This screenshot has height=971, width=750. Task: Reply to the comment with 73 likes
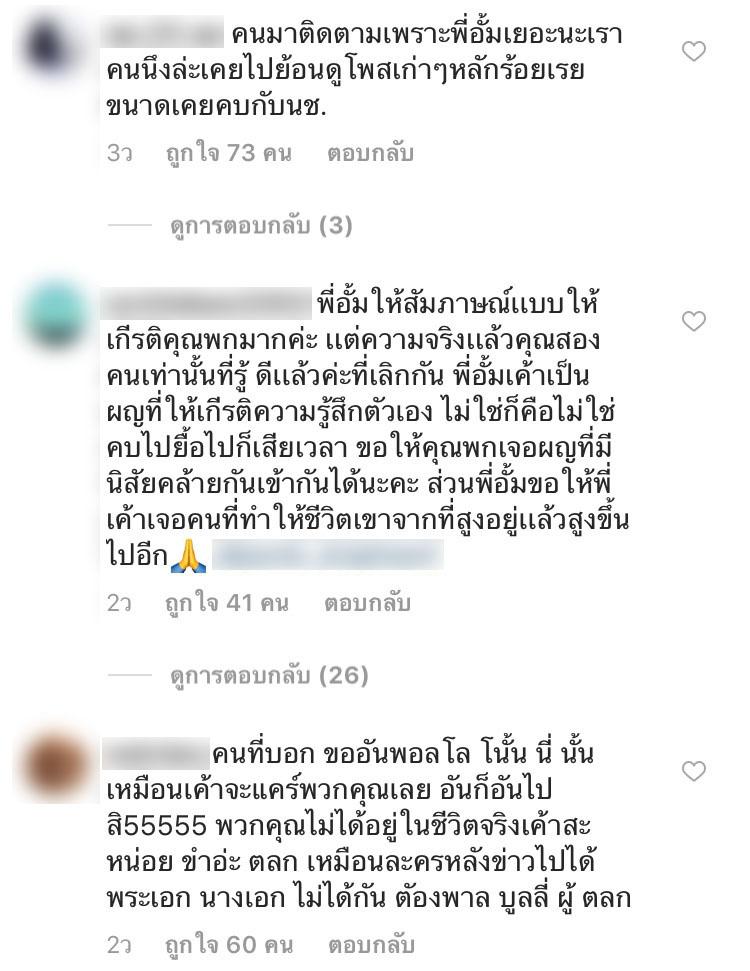click(x=370, y=154)
